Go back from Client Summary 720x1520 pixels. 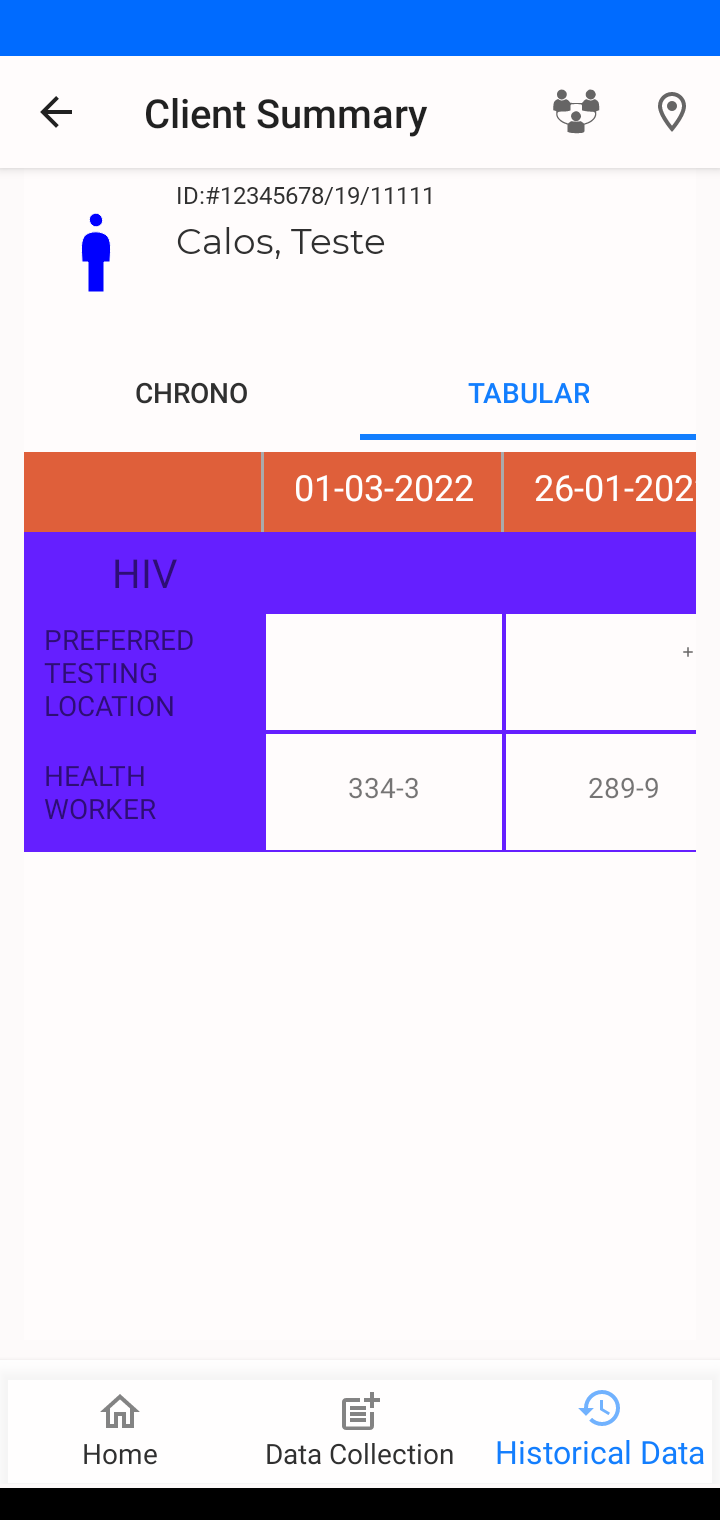pos(56,112)
